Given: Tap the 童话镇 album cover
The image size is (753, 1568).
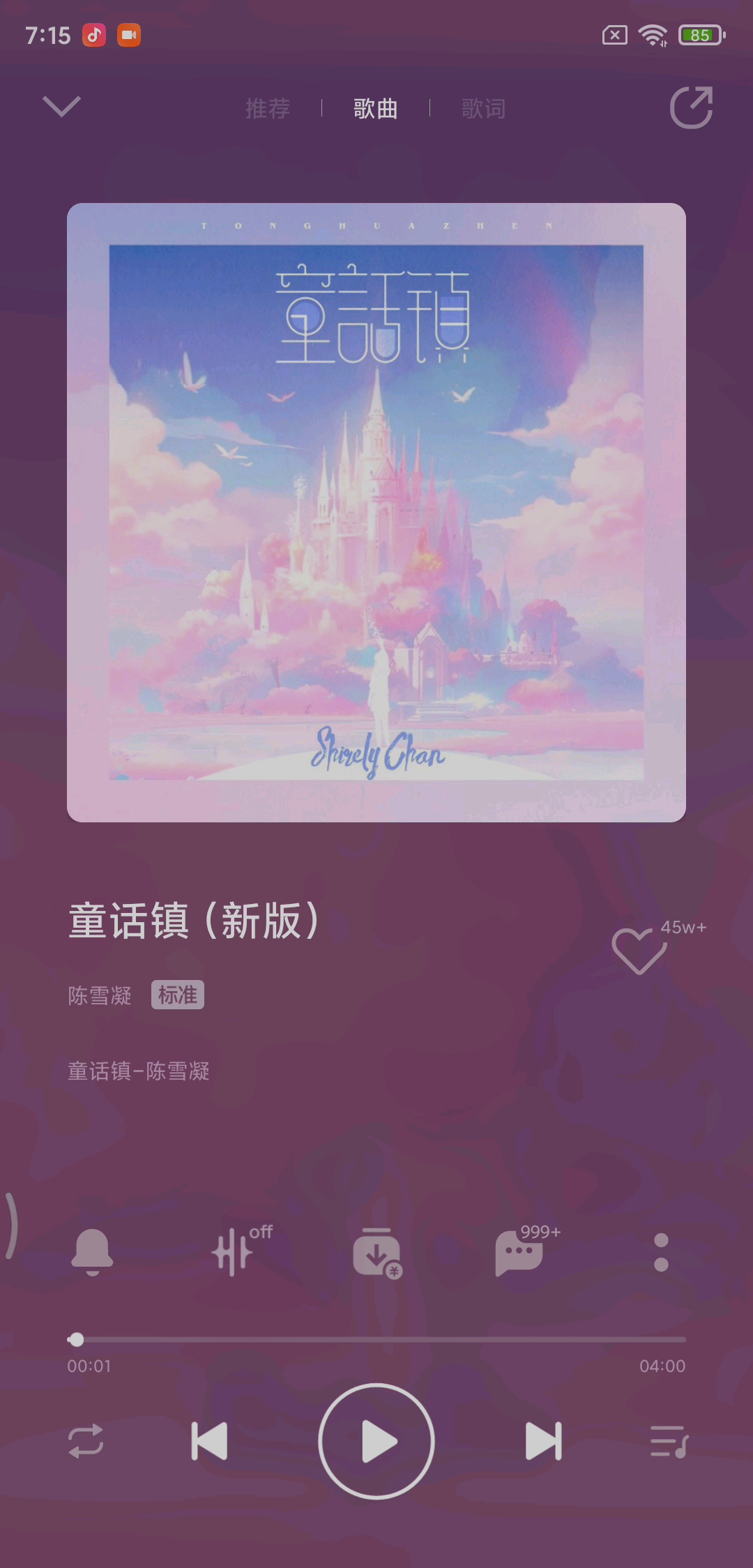Looking at the screenshot, I should [376, 513].
